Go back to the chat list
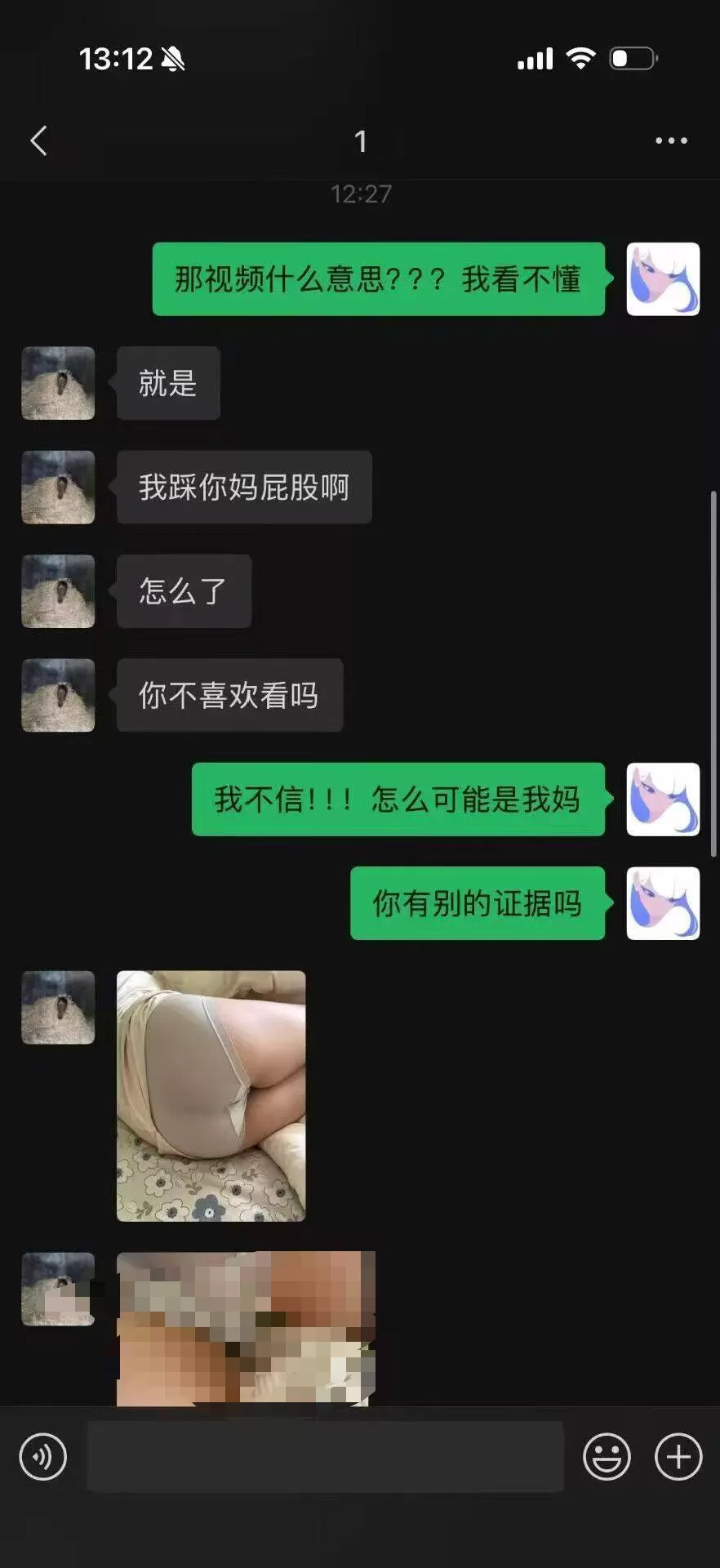720x1568 pixels. [x=38, y=140]
